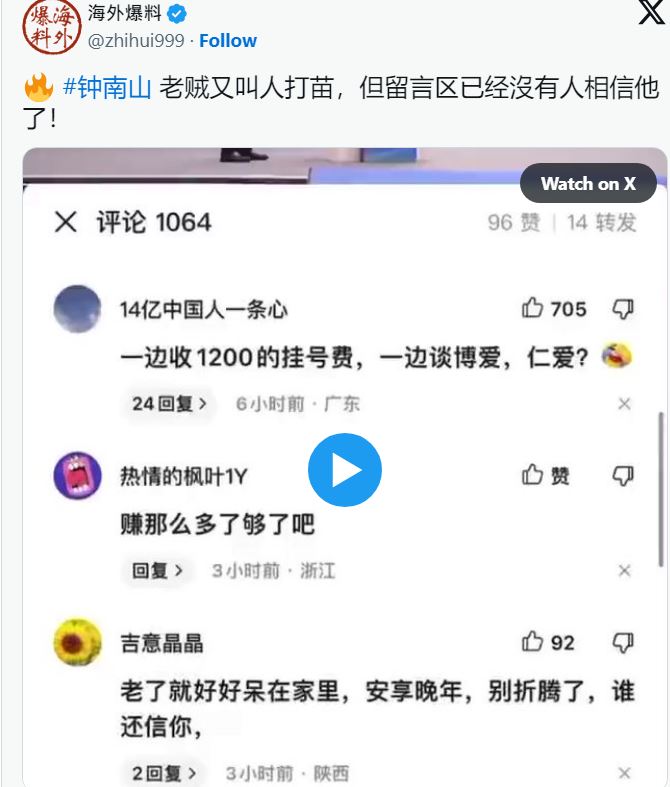Open 海外爆料 profile avatar

(51, 26)
